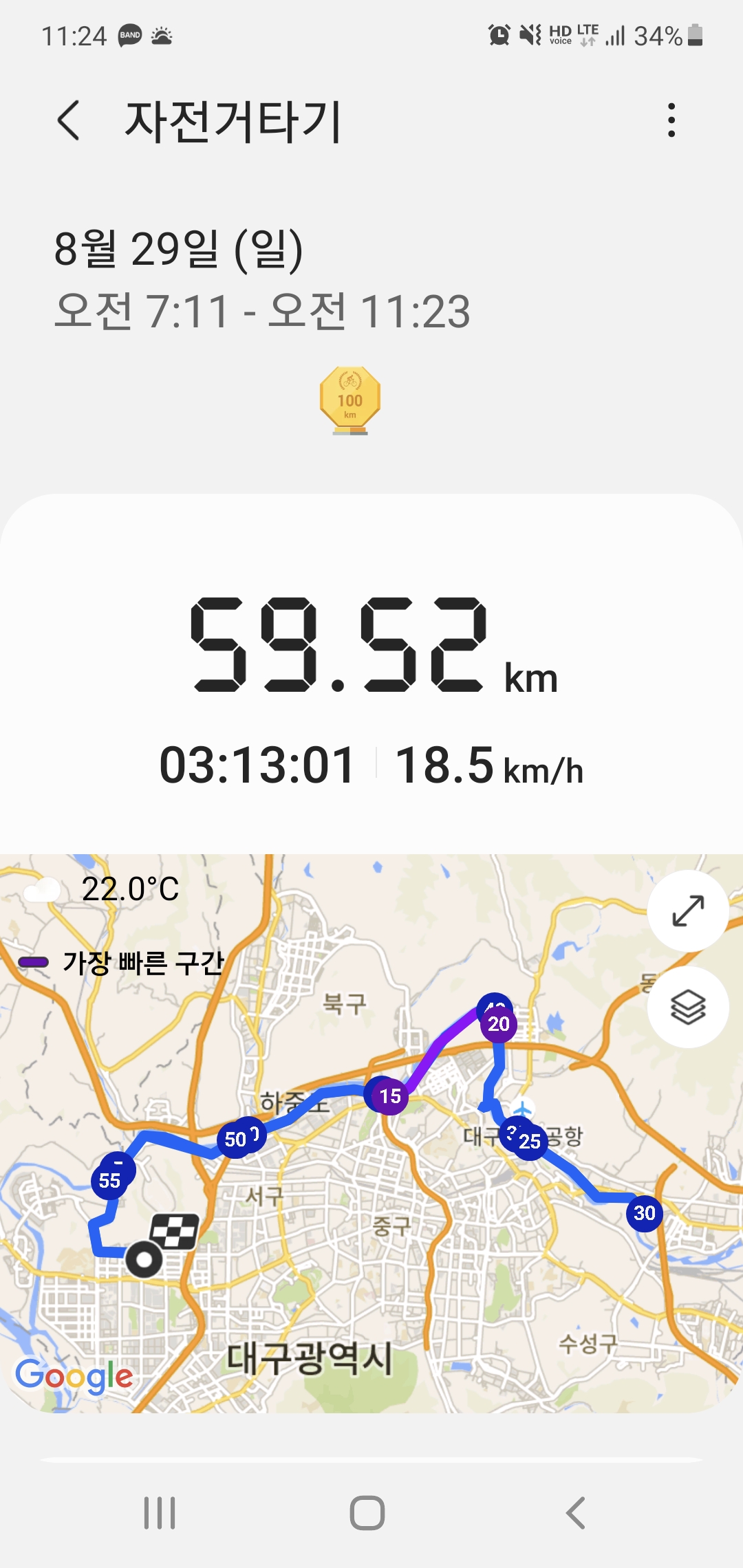Expand the route map to fullscreen
743x1568 pixels.
pyautogui.click(x=688, y=911)
